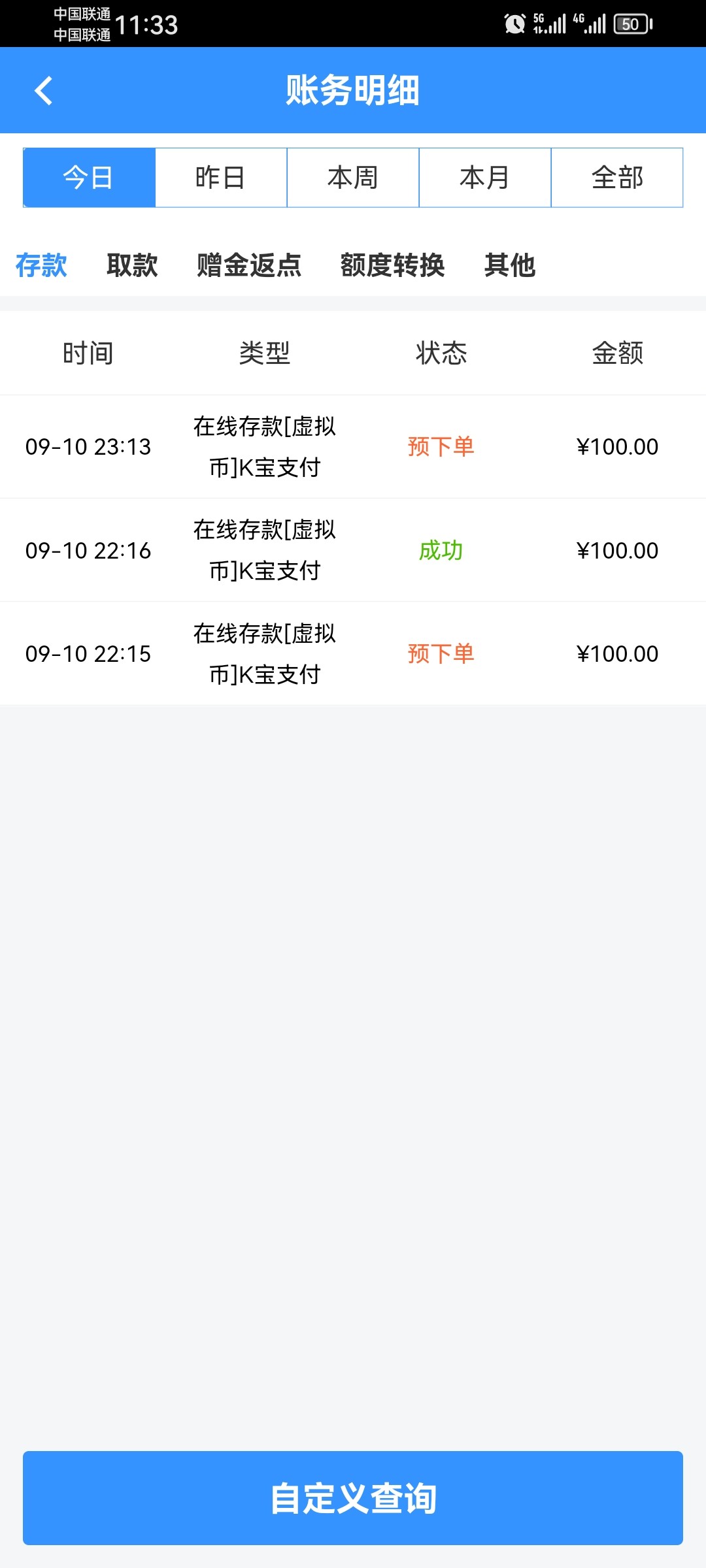Enable the 赠金返点 filter
706x1568 pixels.
pos(247,266)
